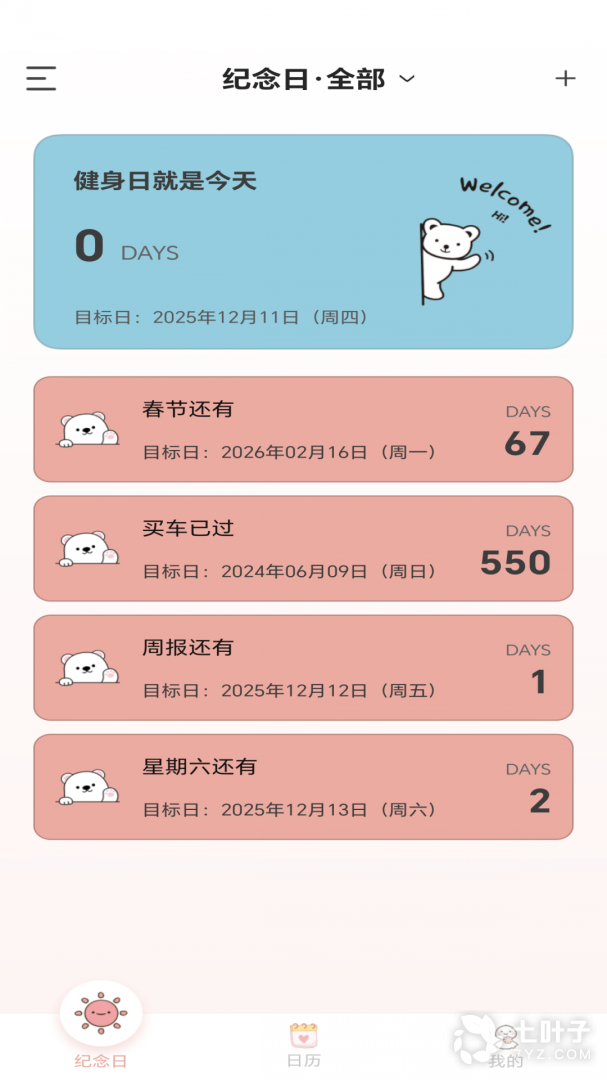Open the 周报还有 countdown card

click(303, 667)
